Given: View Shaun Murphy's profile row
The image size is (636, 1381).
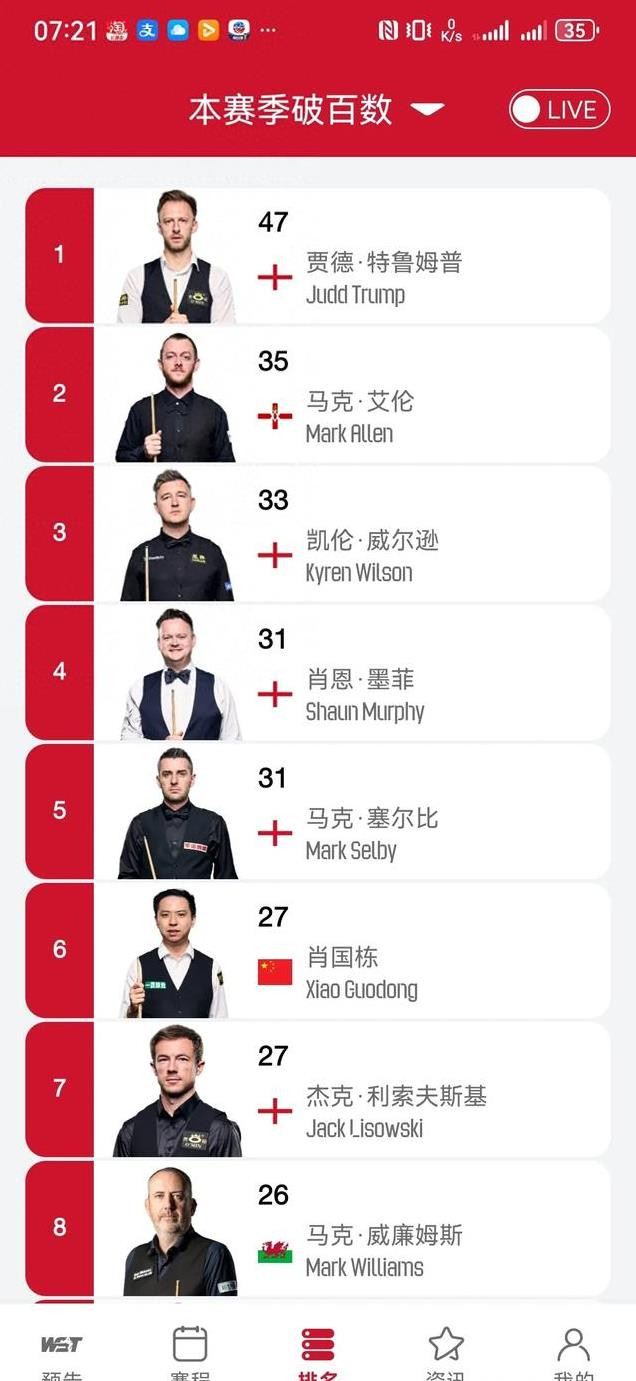Looking at the screenshot, I should (x=318, y=673).
